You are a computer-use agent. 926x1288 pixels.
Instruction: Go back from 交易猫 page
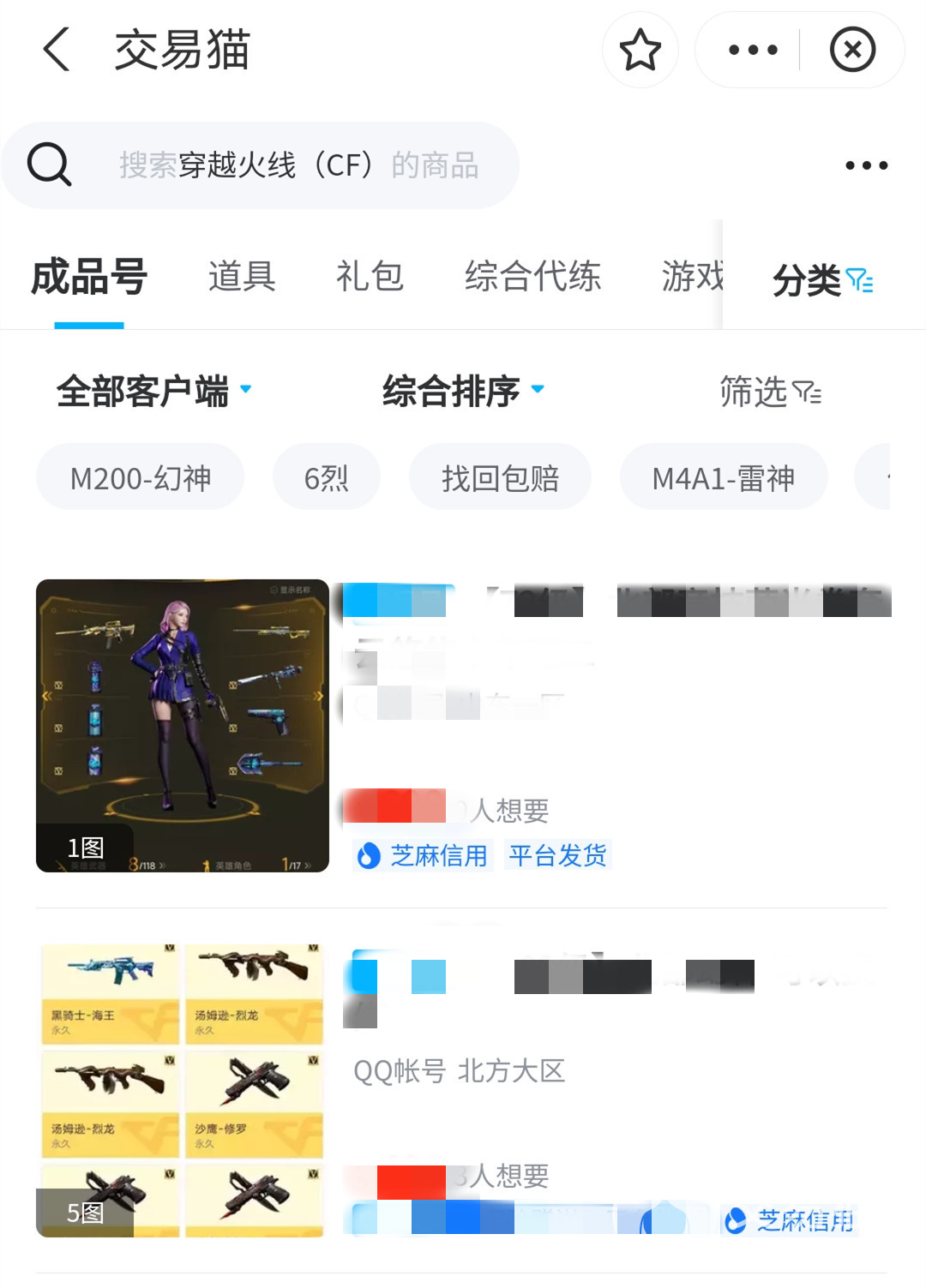(57, 49)
